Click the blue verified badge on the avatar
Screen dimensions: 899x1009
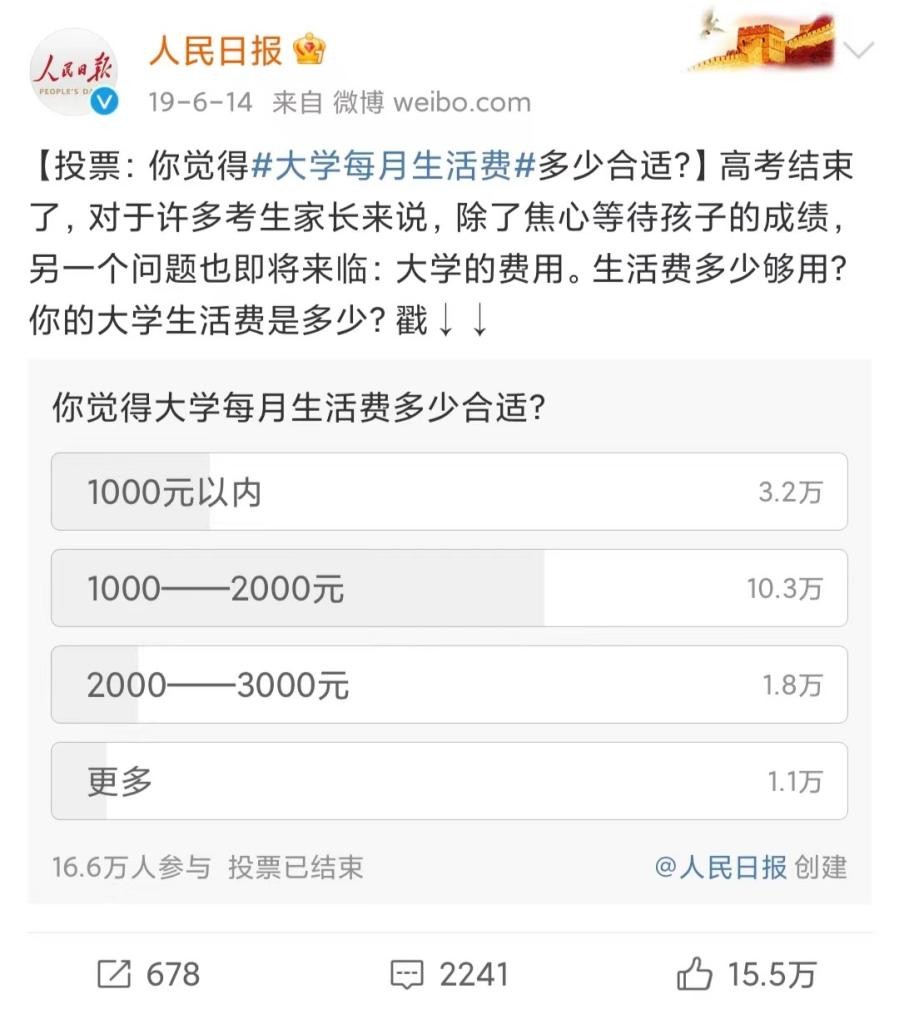(x=102, y=100)
